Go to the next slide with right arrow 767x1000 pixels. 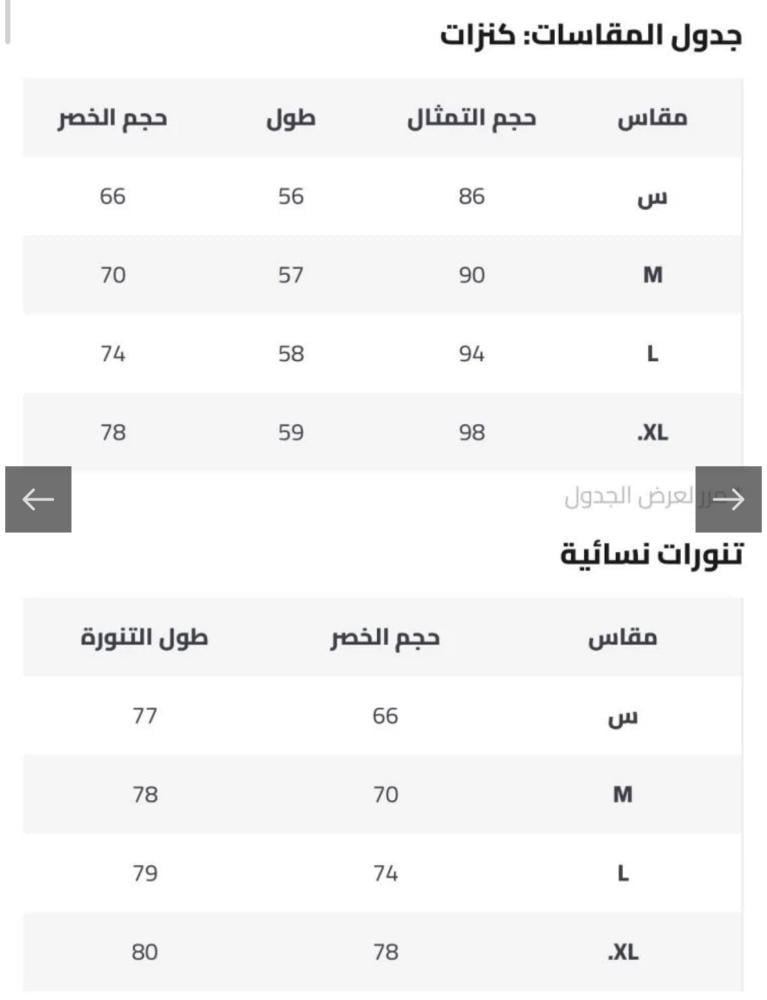[729, 499]
